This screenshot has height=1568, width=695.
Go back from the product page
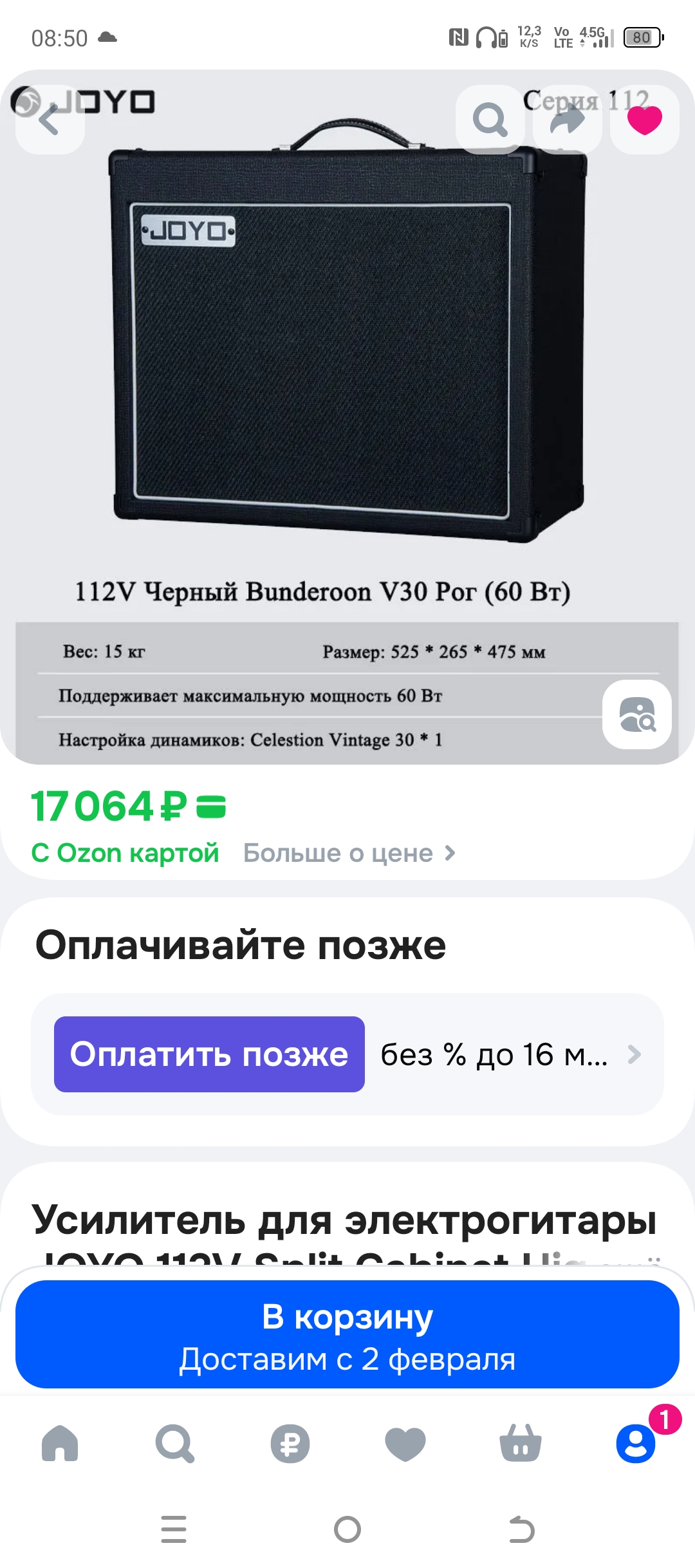coord(50,120)
